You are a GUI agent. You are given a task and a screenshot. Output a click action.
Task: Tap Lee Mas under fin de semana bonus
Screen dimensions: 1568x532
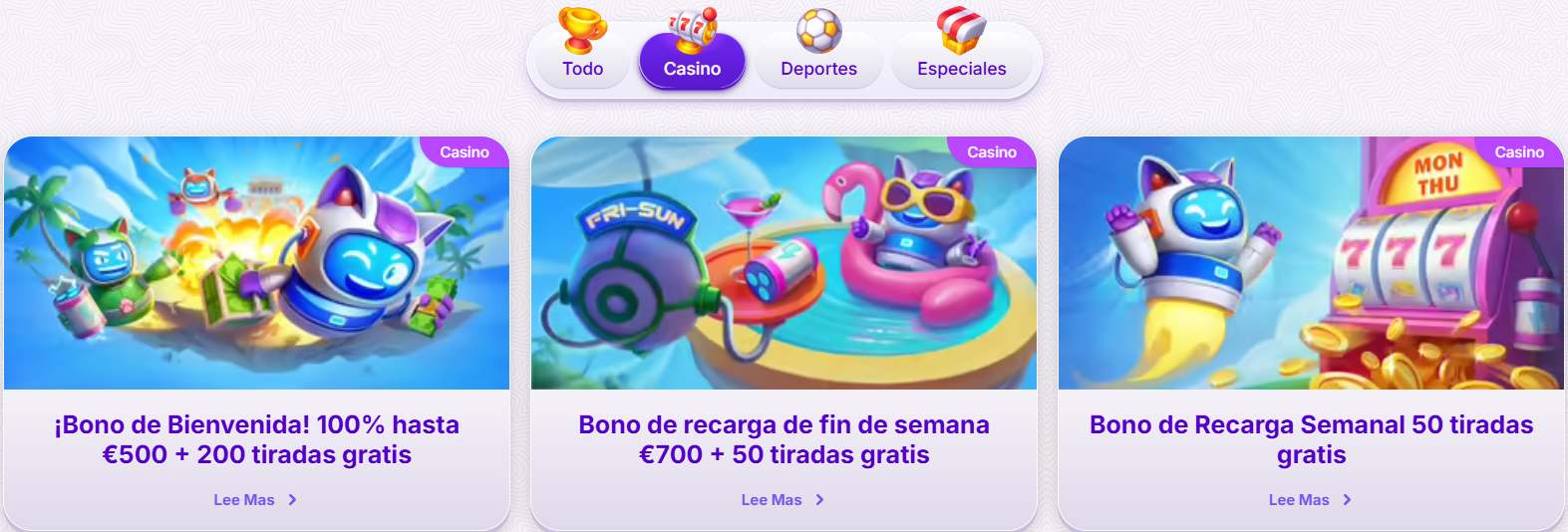coord(783,500)
